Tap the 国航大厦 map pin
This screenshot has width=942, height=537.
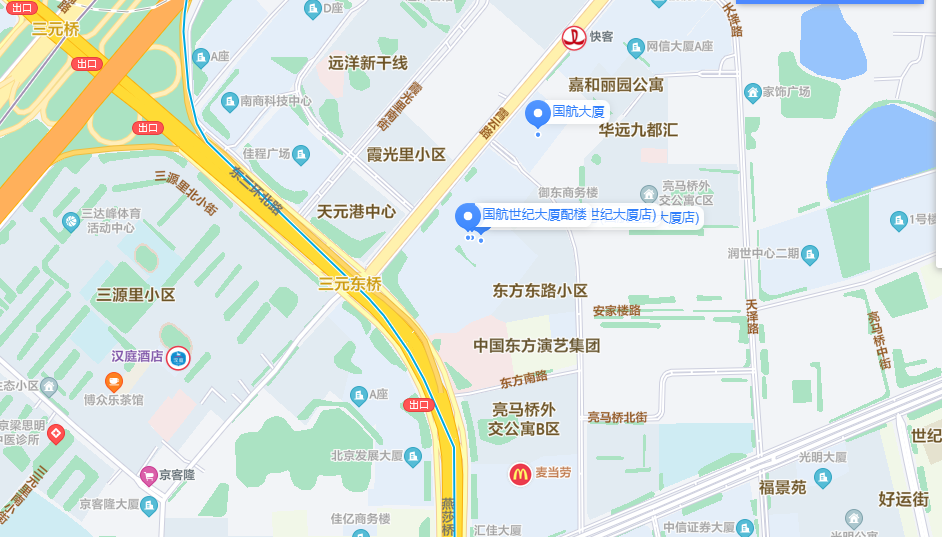click(x=537, y=113)
